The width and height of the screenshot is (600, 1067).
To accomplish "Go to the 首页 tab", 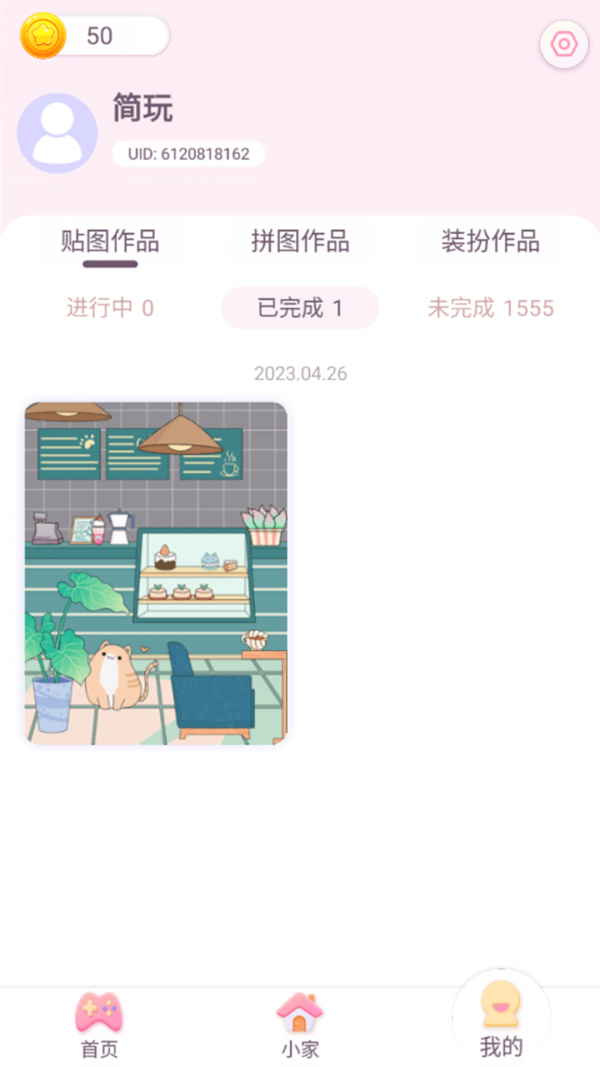I will [99, 1025].
